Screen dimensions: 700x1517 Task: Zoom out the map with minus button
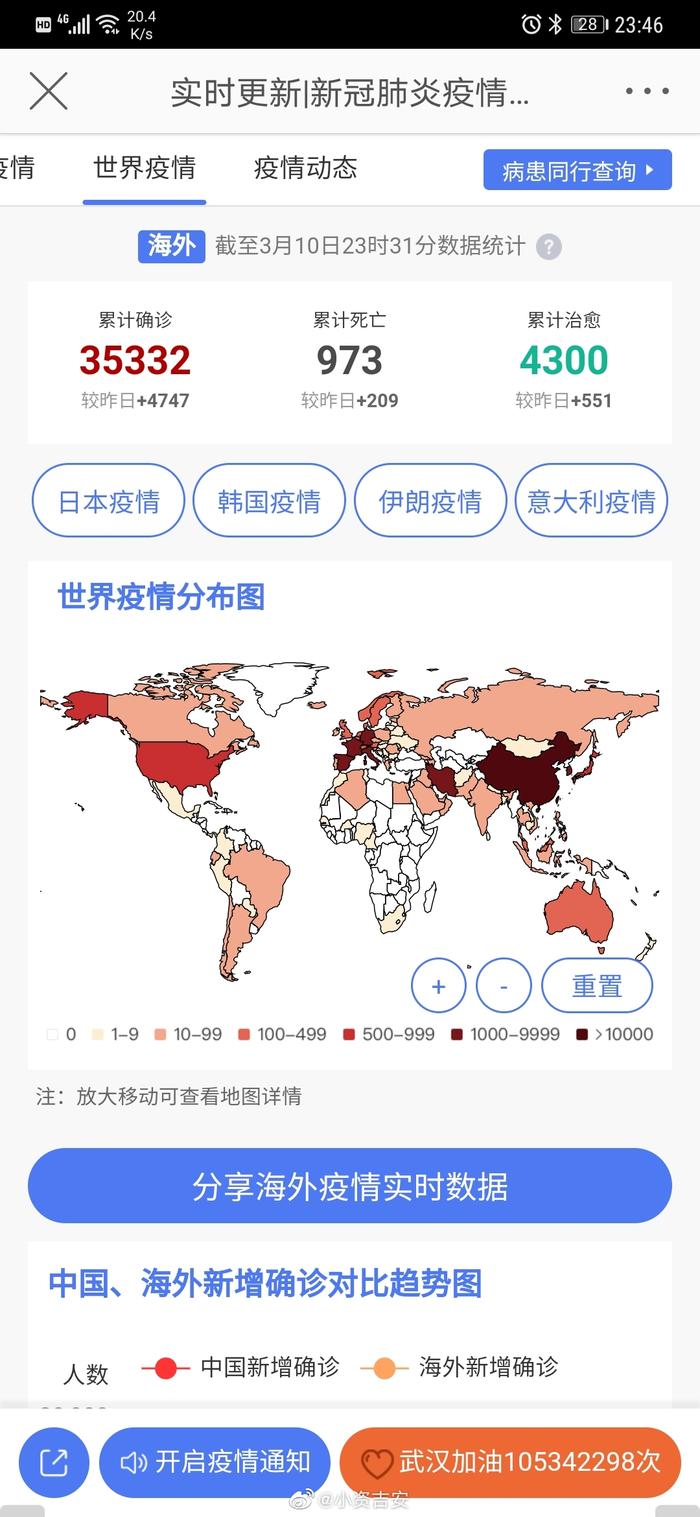(503, 986)
